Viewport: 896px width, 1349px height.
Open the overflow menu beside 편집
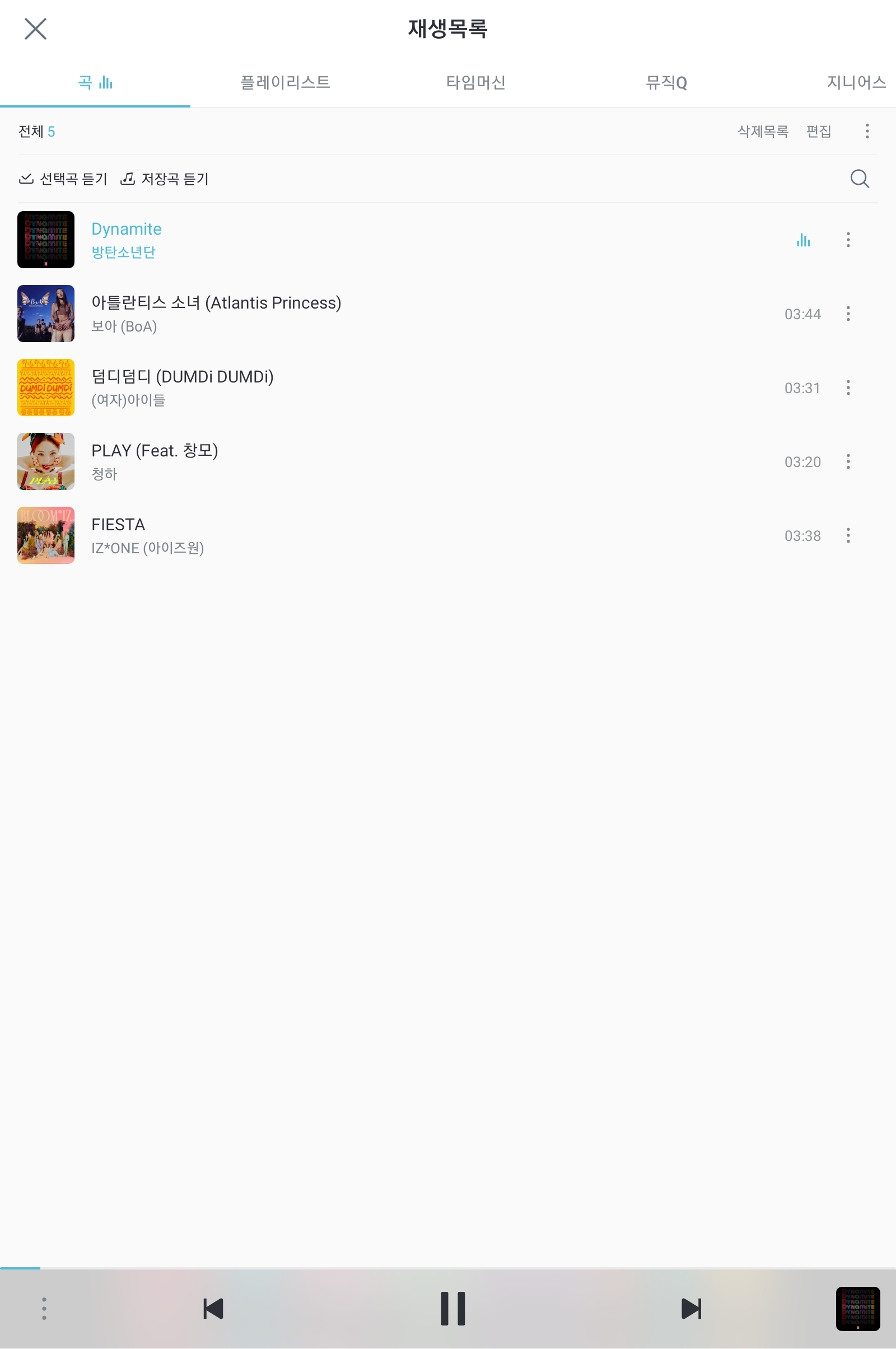click(867, 132)
